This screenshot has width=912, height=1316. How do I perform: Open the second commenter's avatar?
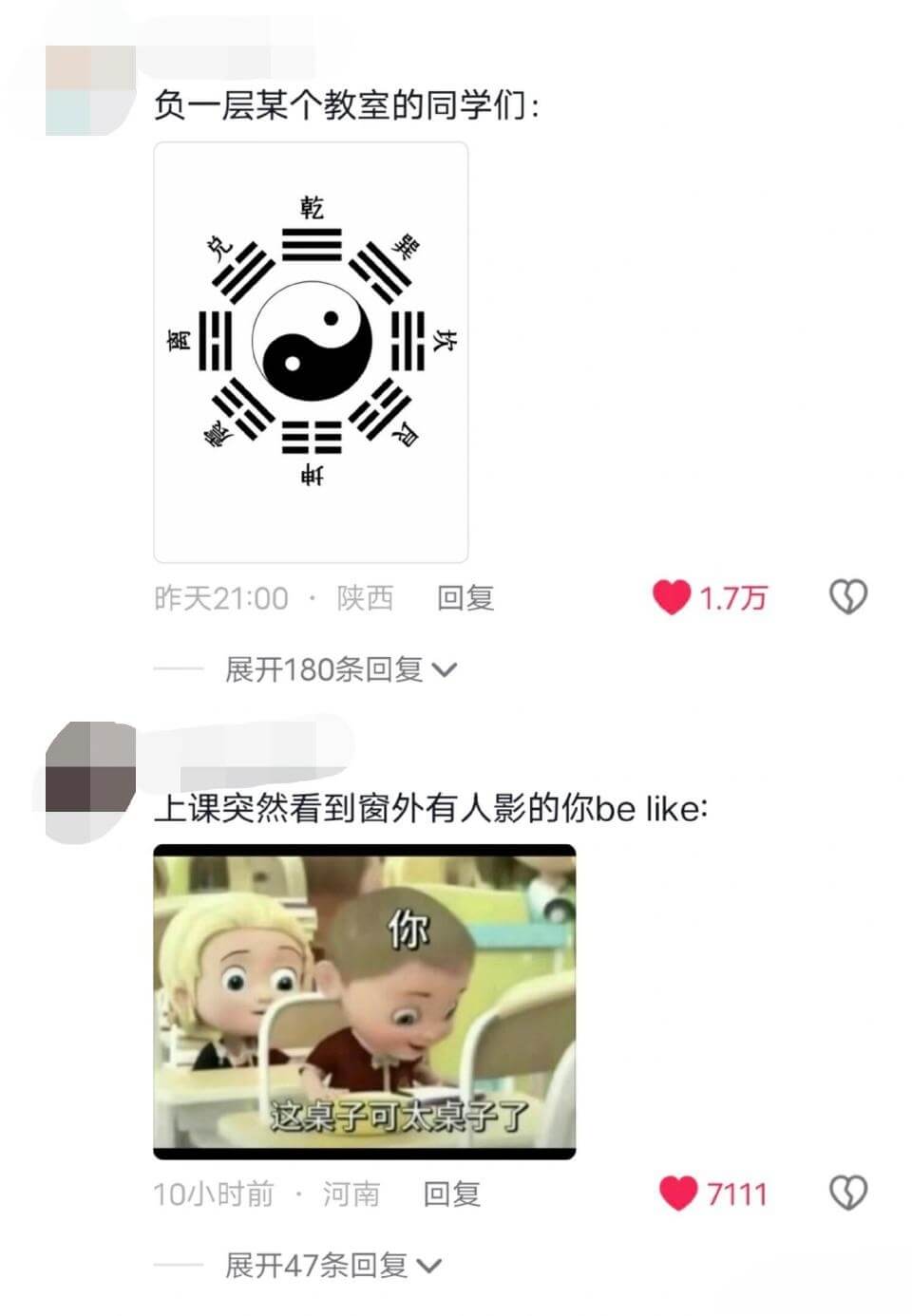[x=90, y=779]
